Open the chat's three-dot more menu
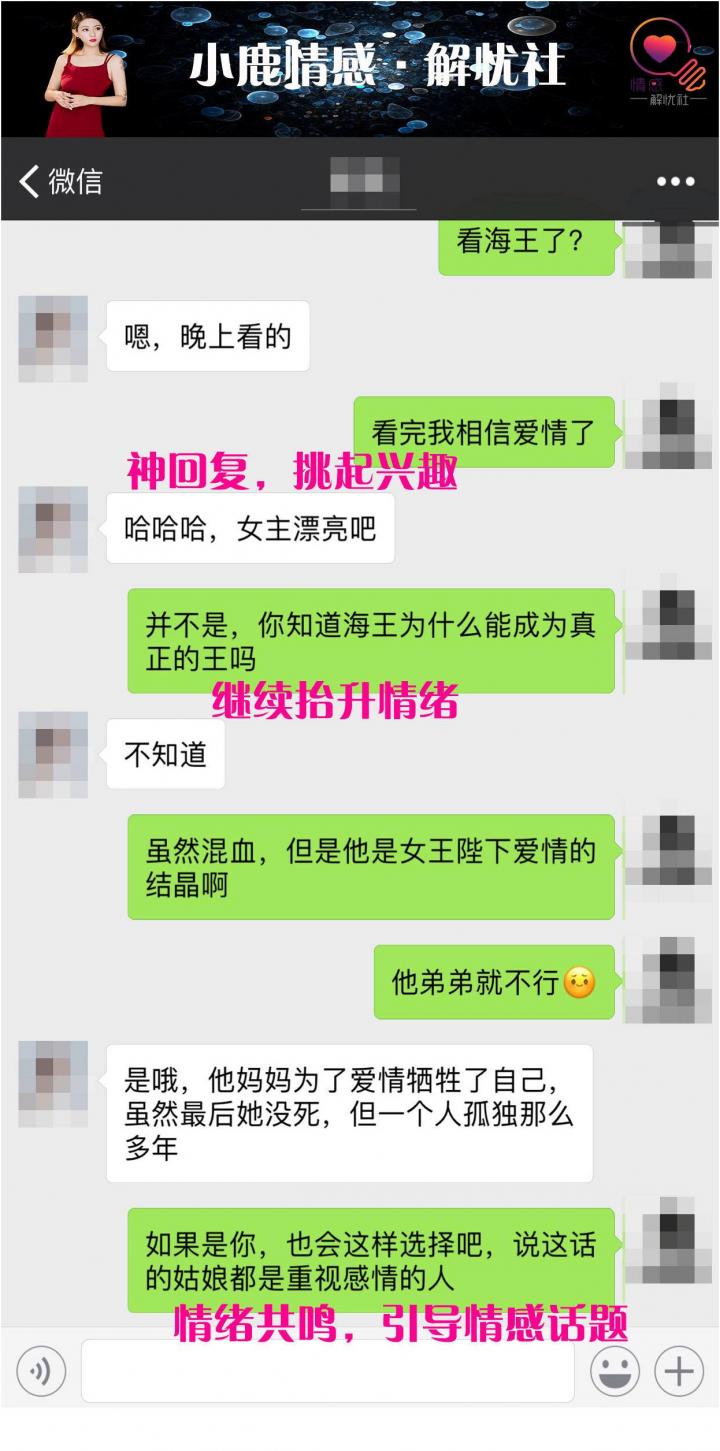 coord(675,182)
